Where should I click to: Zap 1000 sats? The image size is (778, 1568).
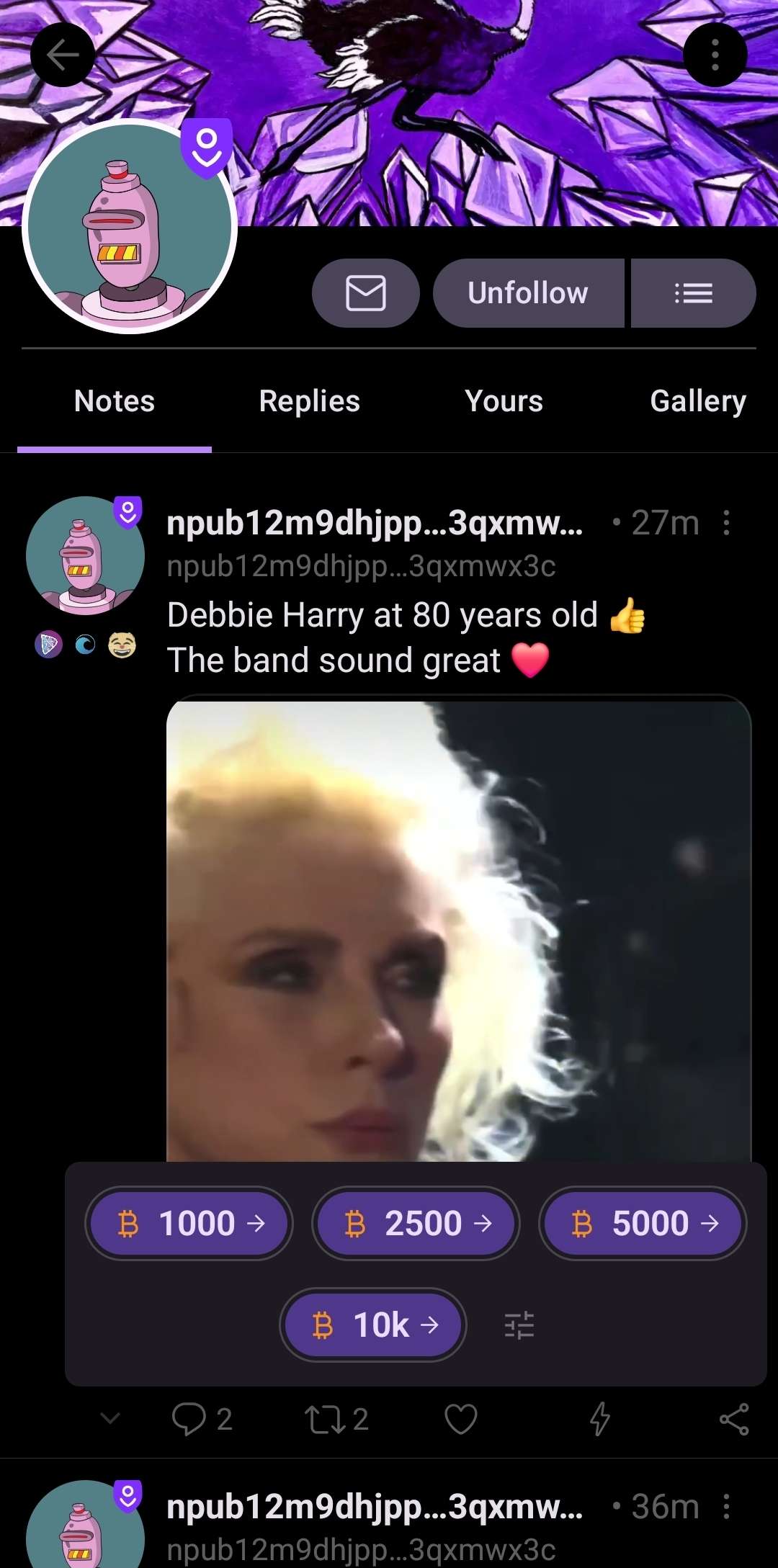coord(189,1223)
